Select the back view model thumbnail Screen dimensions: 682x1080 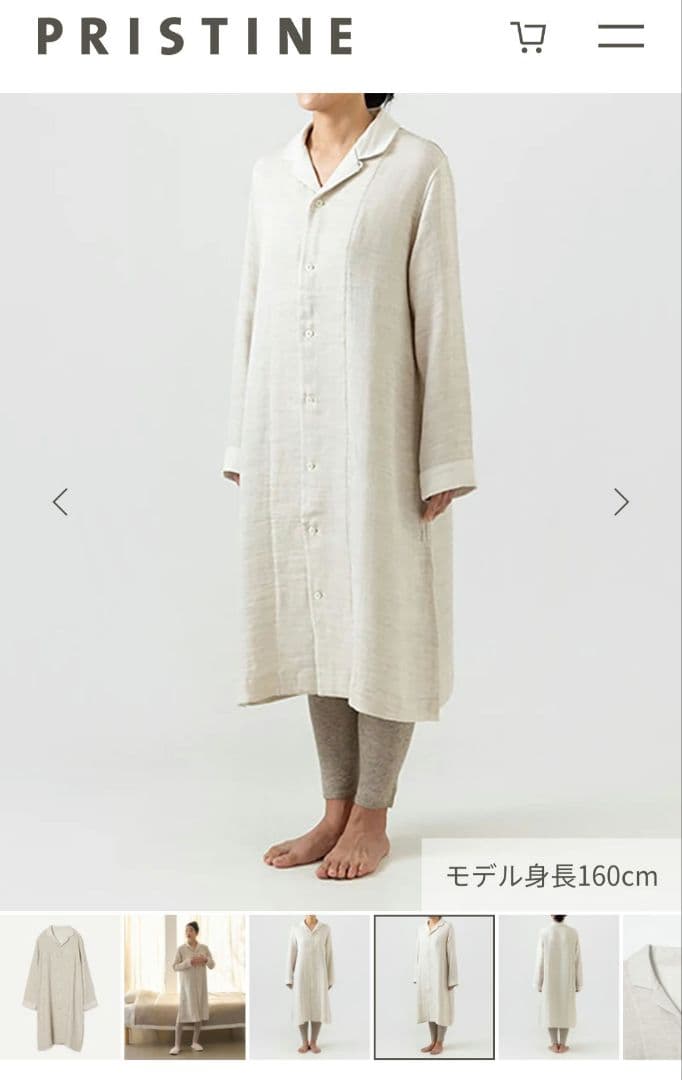(559, 986)
